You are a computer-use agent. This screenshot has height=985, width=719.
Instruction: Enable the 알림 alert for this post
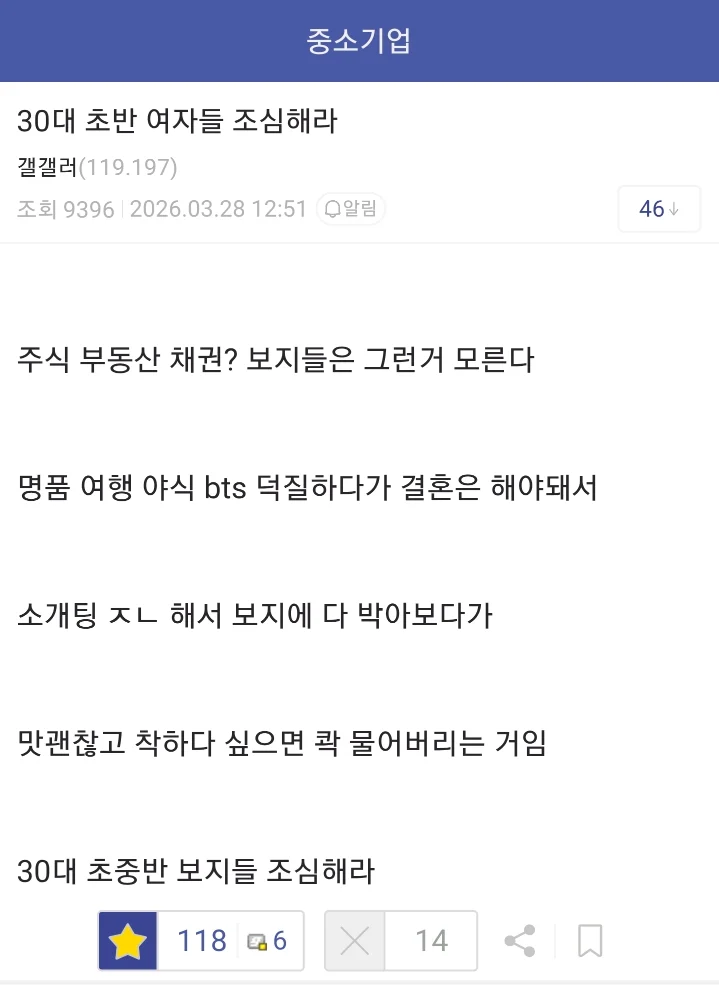352,209
